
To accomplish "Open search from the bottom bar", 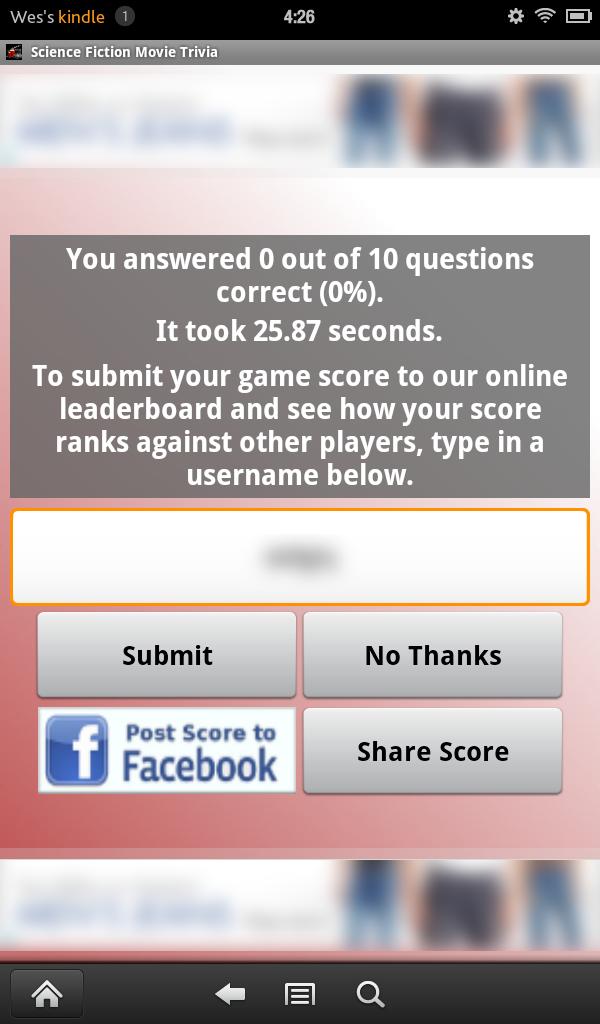I will point(370,993).
